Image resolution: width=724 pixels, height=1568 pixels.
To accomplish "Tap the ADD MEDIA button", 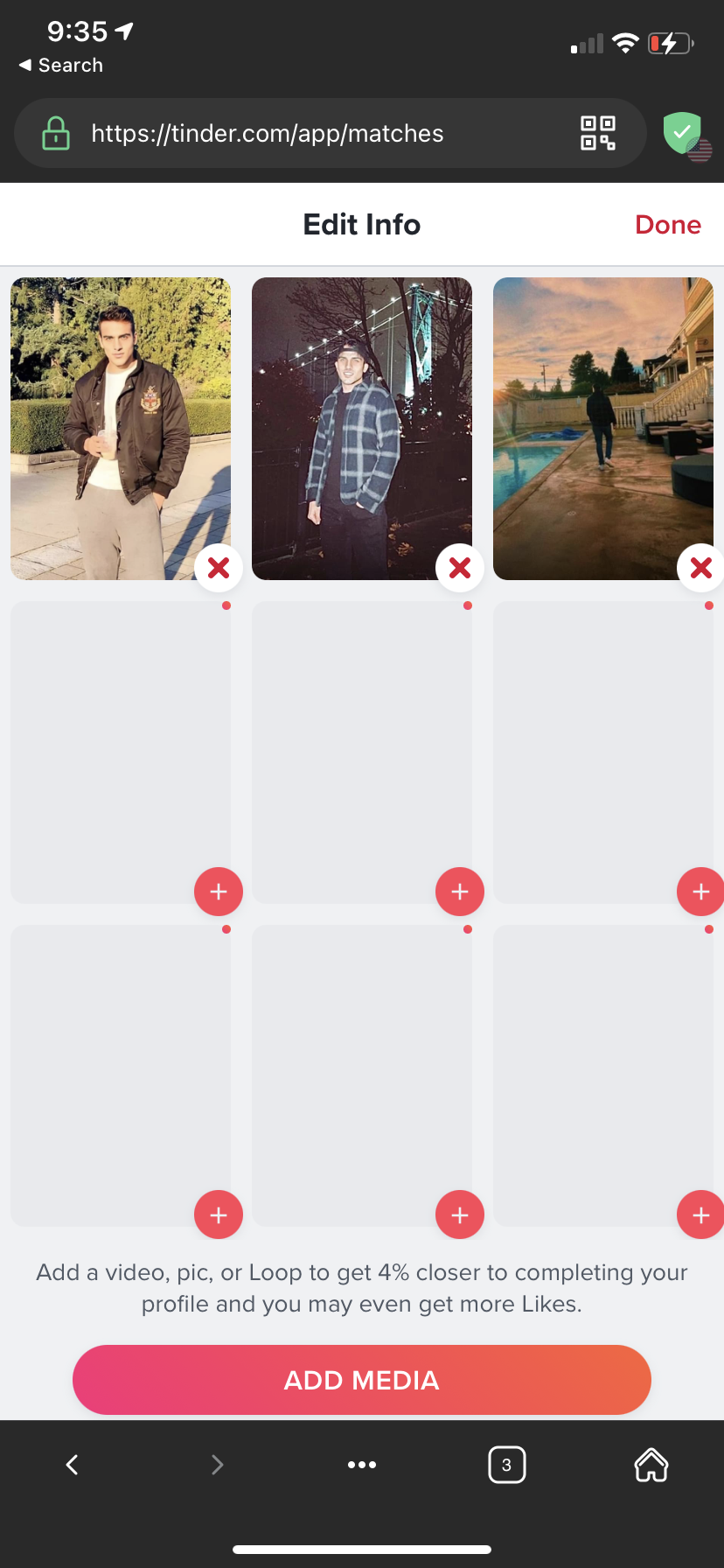I will pos(362,1380).
